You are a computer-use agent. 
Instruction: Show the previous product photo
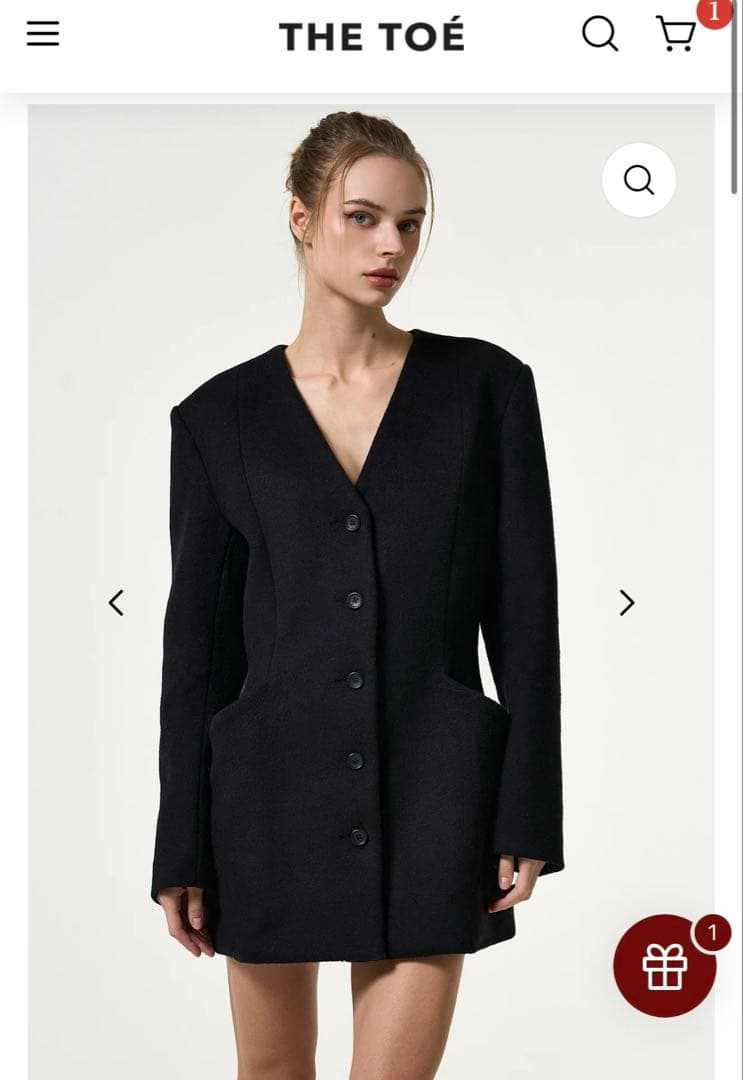point(116,603)
